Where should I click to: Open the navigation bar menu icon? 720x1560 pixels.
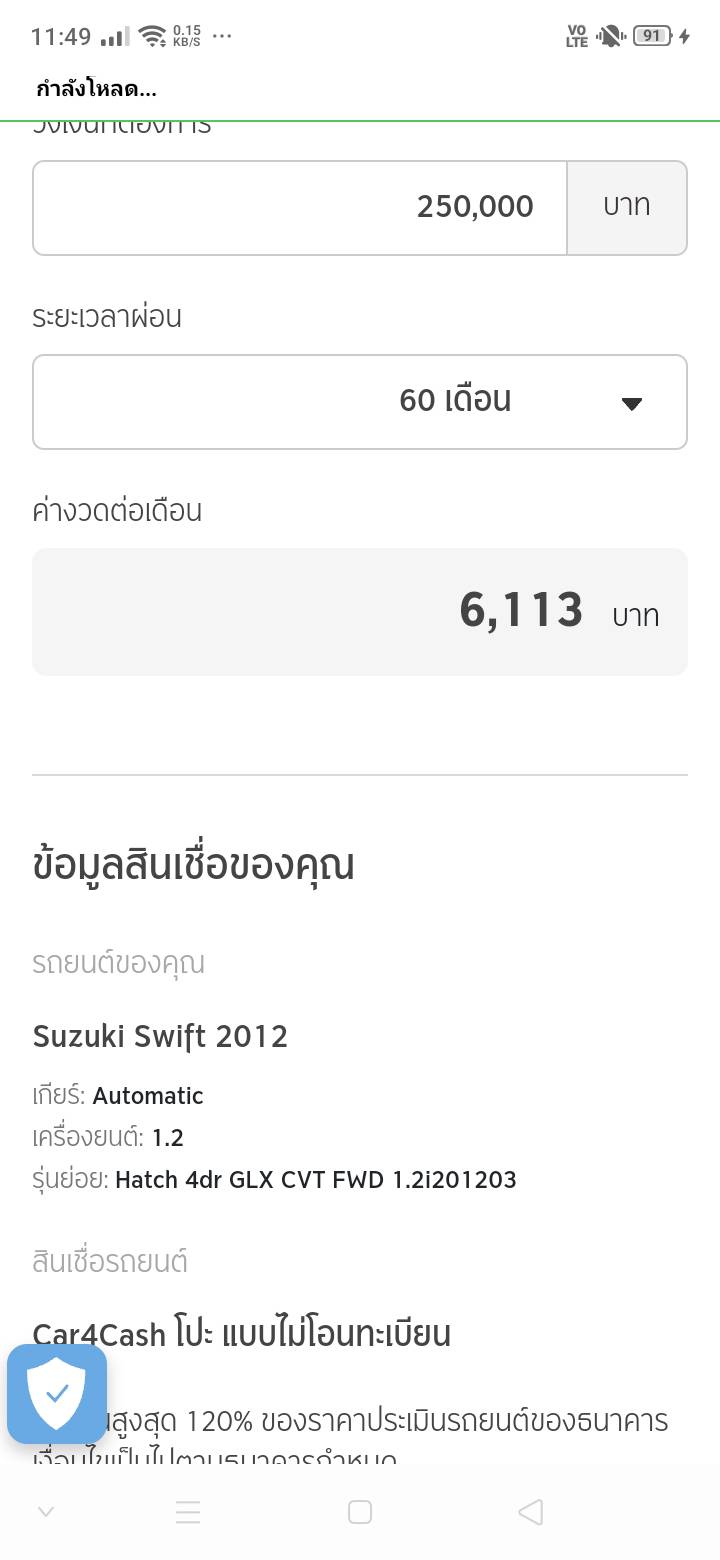coord(188,1512)
